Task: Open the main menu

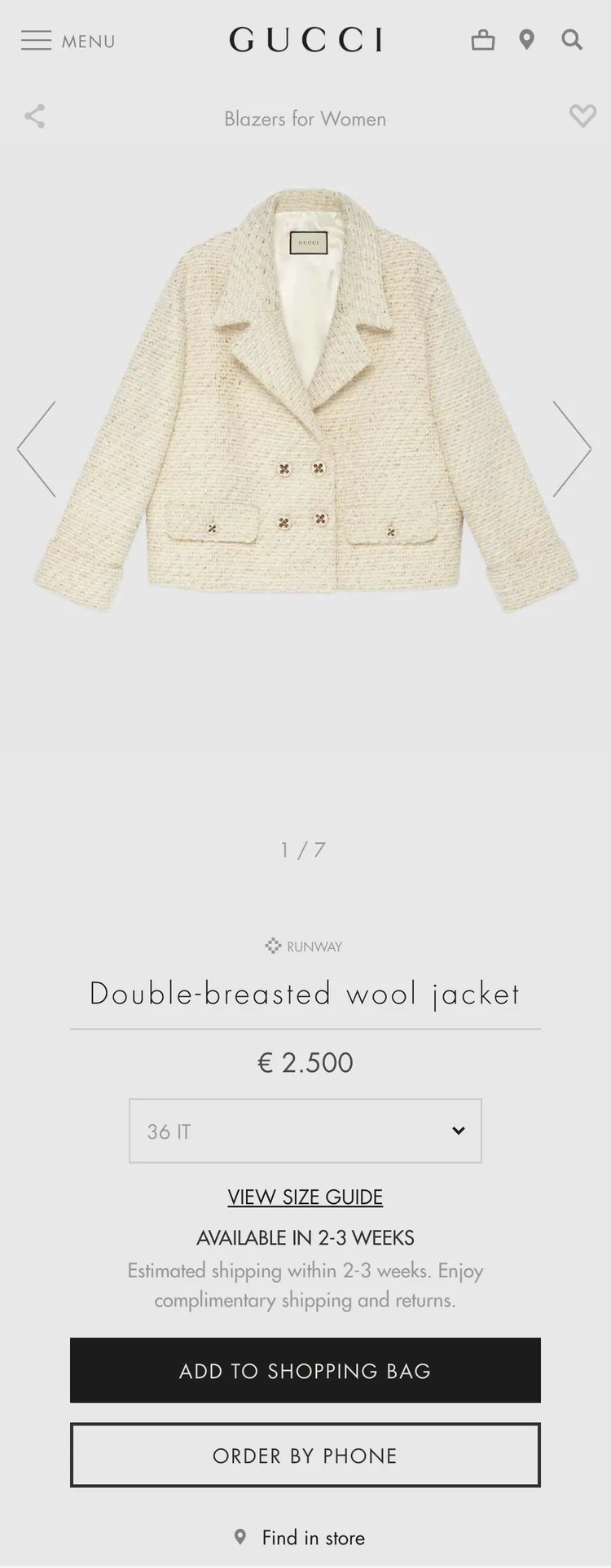Action: [68, 41]
